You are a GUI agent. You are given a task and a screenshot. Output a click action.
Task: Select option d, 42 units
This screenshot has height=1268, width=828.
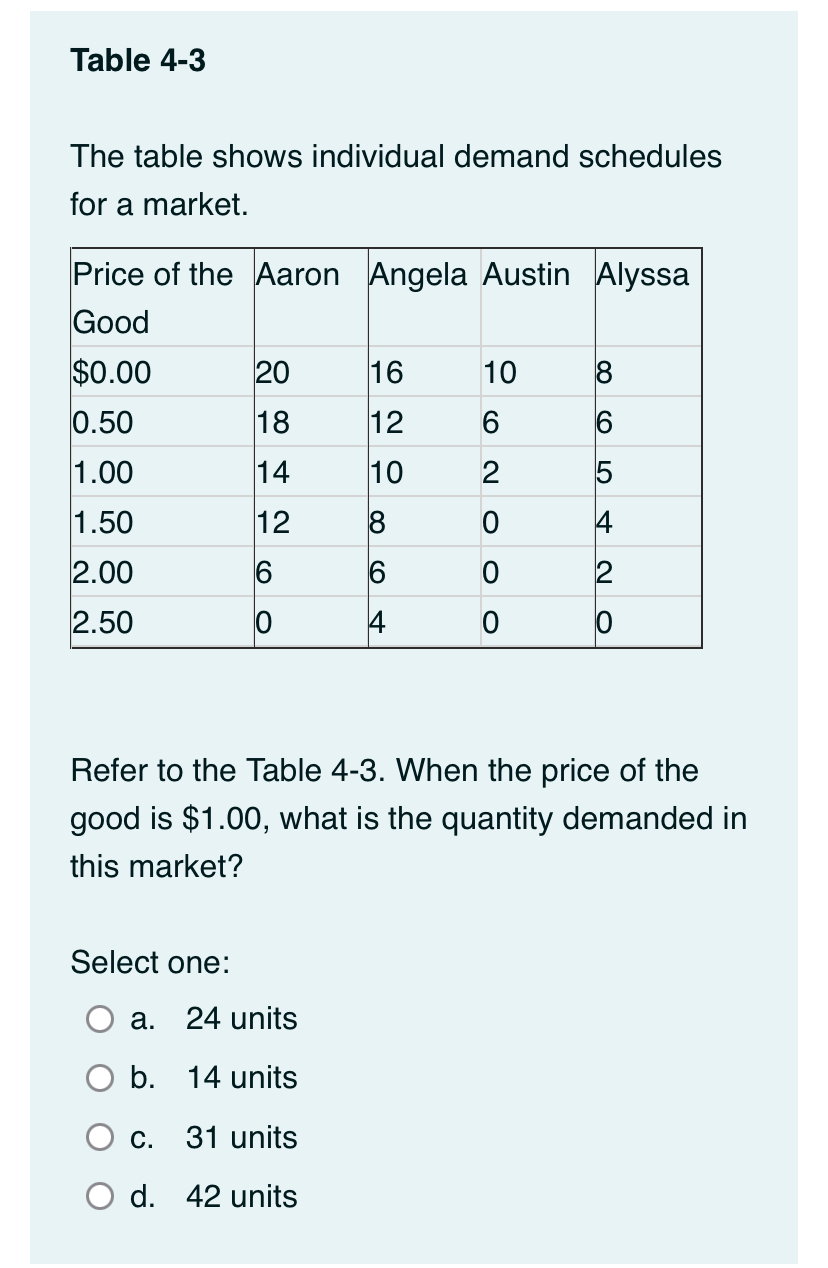coord(101,1197)
